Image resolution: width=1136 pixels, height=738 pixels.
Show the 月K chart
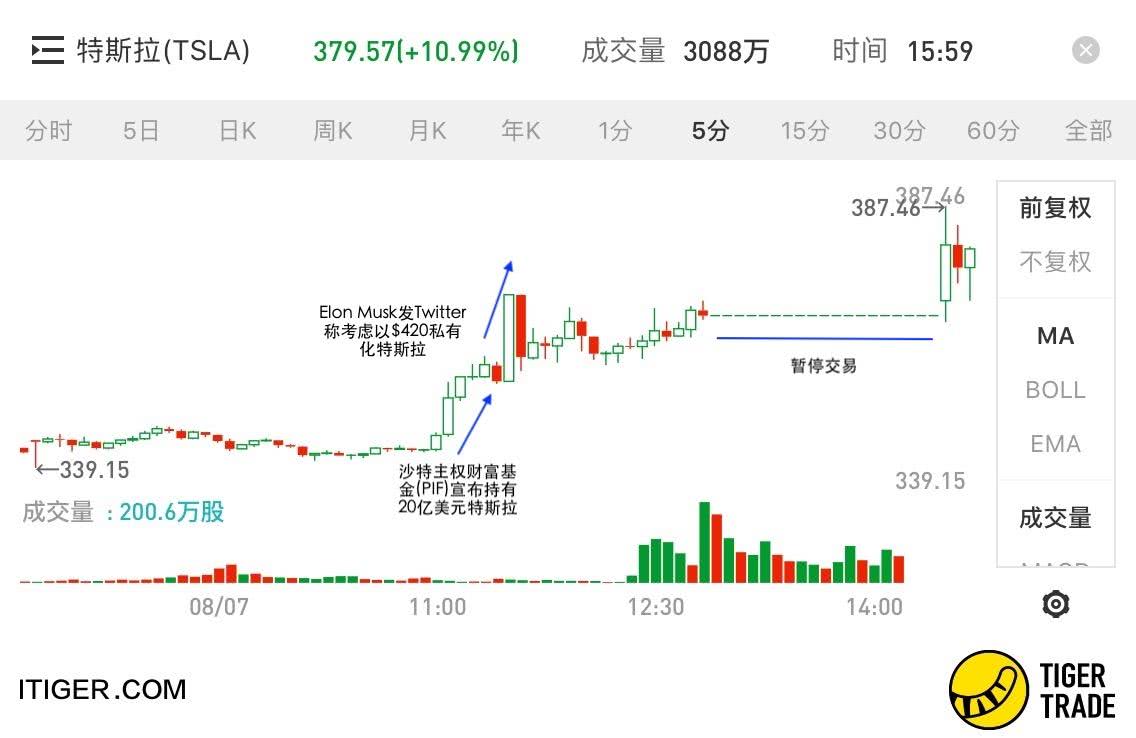click(x=427, y=130)
